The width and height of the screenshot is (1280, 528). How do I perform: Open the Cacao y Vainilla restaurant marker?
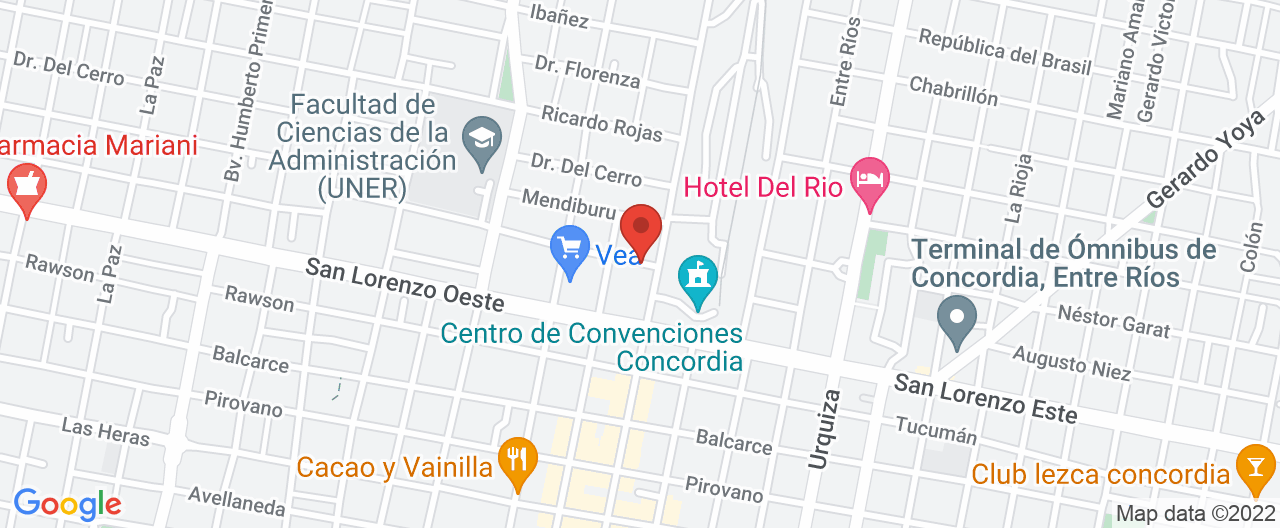pos(518,461)
